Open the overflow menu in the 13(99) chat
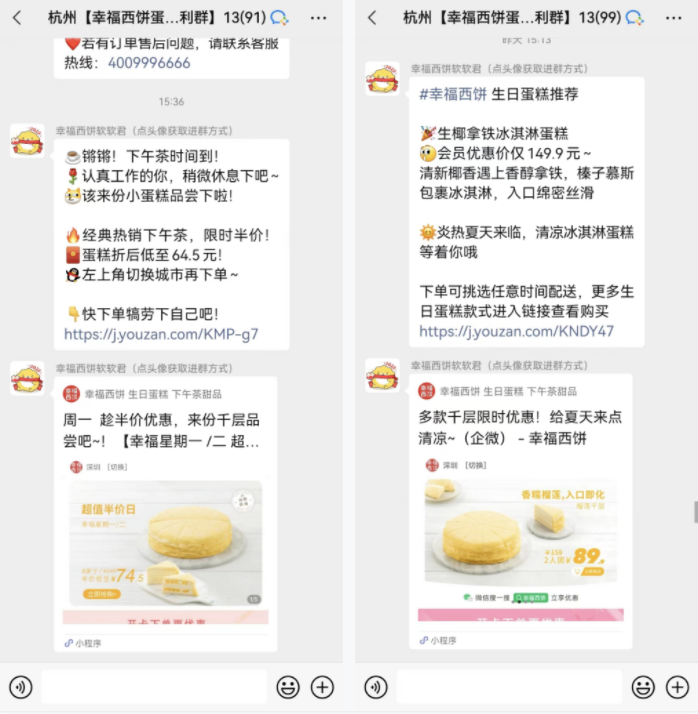698x714 pixels. click(673, 18)
